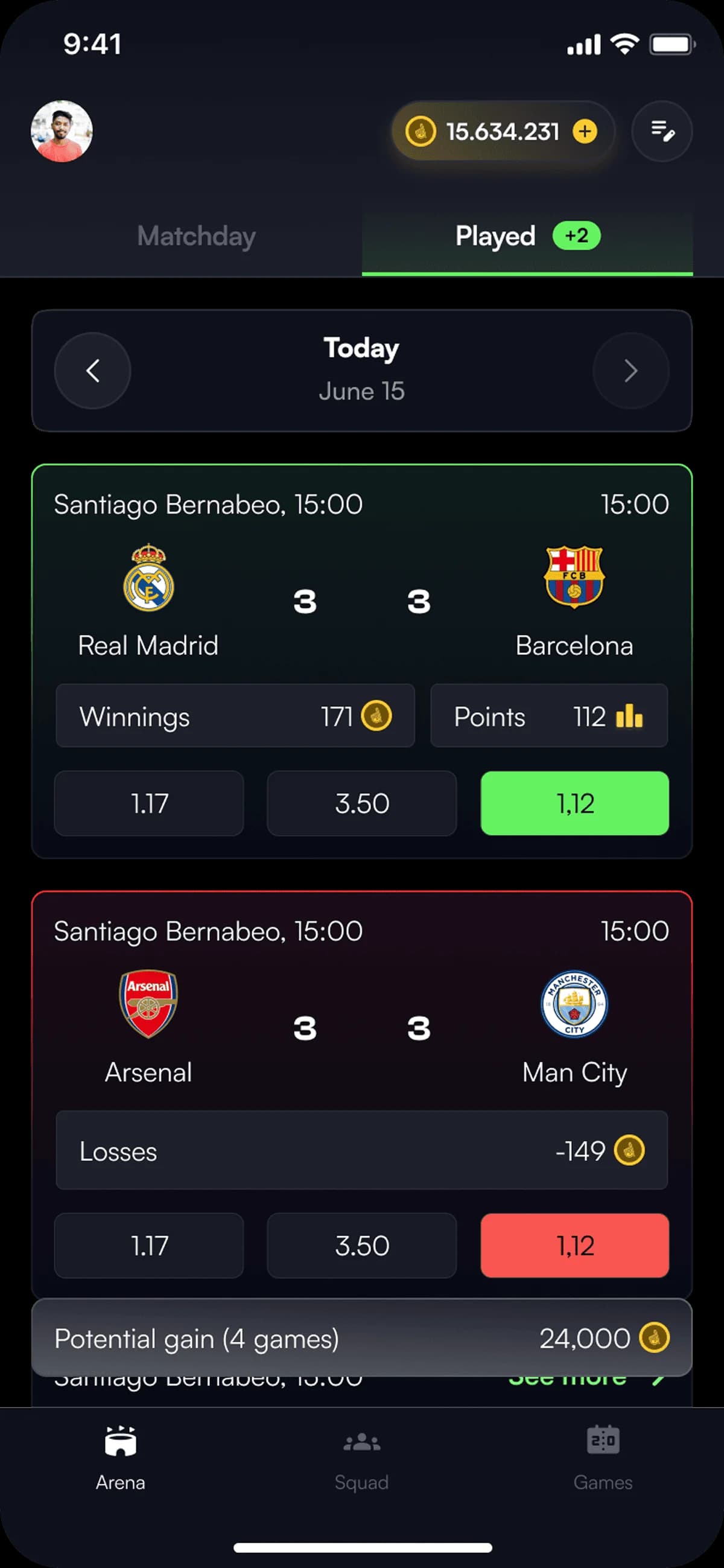Open the Played tab
Image resolution: width=724 pixels, height=1568 pixels.
(x=495, y=235)
